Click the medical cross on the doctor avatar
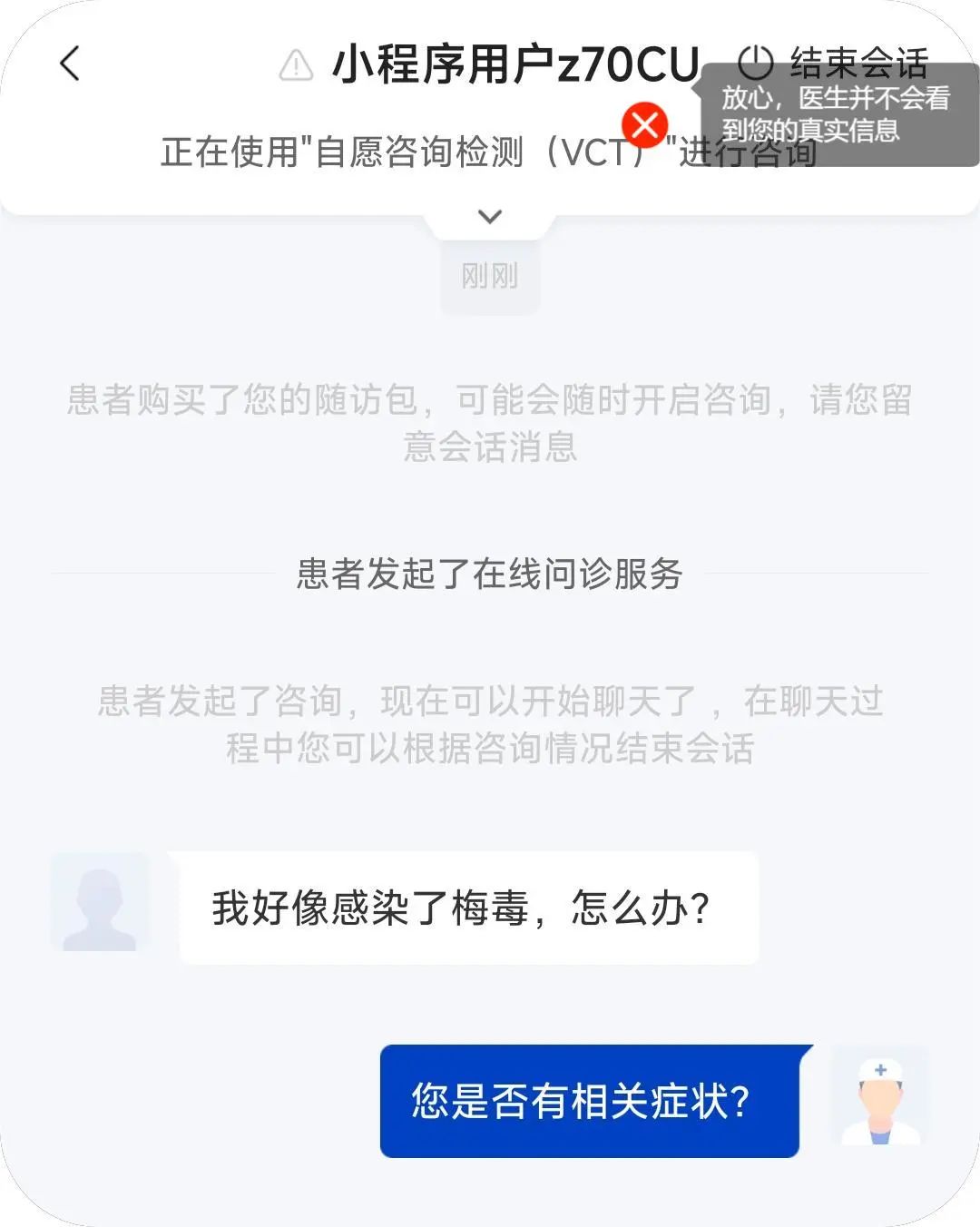980x1227 pixels. pyautogui.click(x=878, y=1071)
